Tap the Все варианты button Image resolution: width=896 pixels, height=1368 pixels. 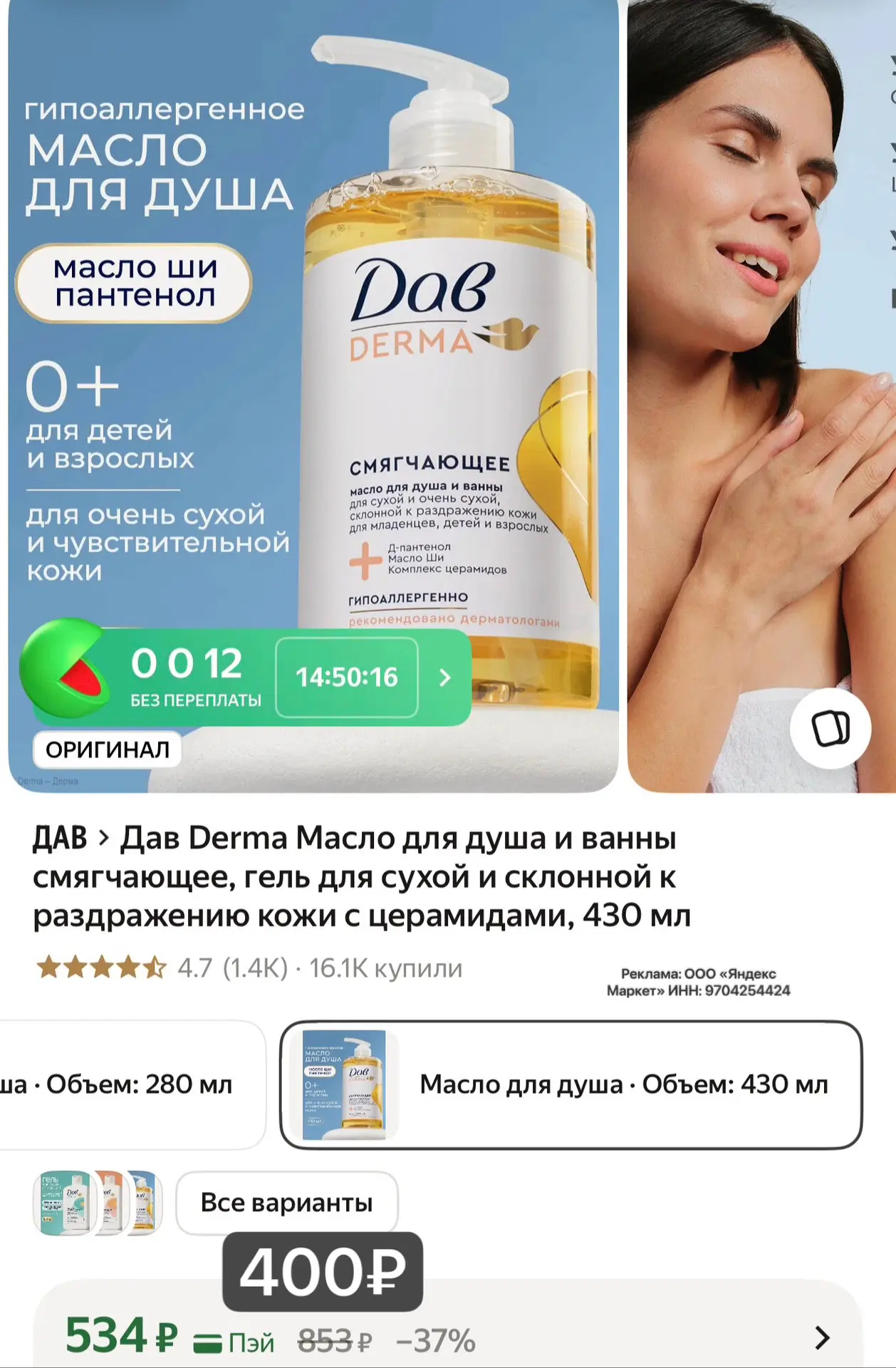(286, 1203)
